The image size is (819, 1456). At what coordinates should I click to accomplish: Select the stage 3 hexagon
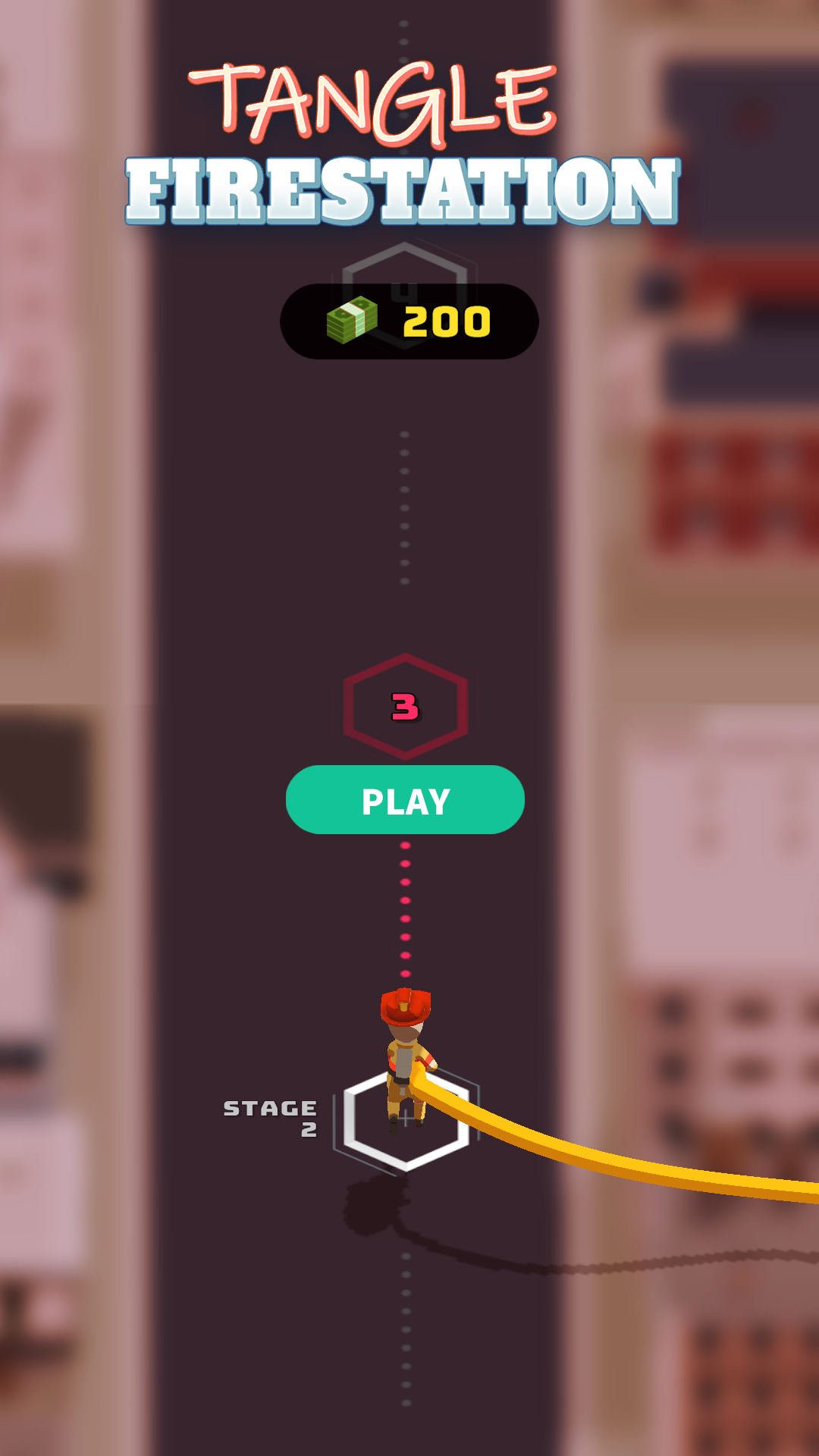406,707
